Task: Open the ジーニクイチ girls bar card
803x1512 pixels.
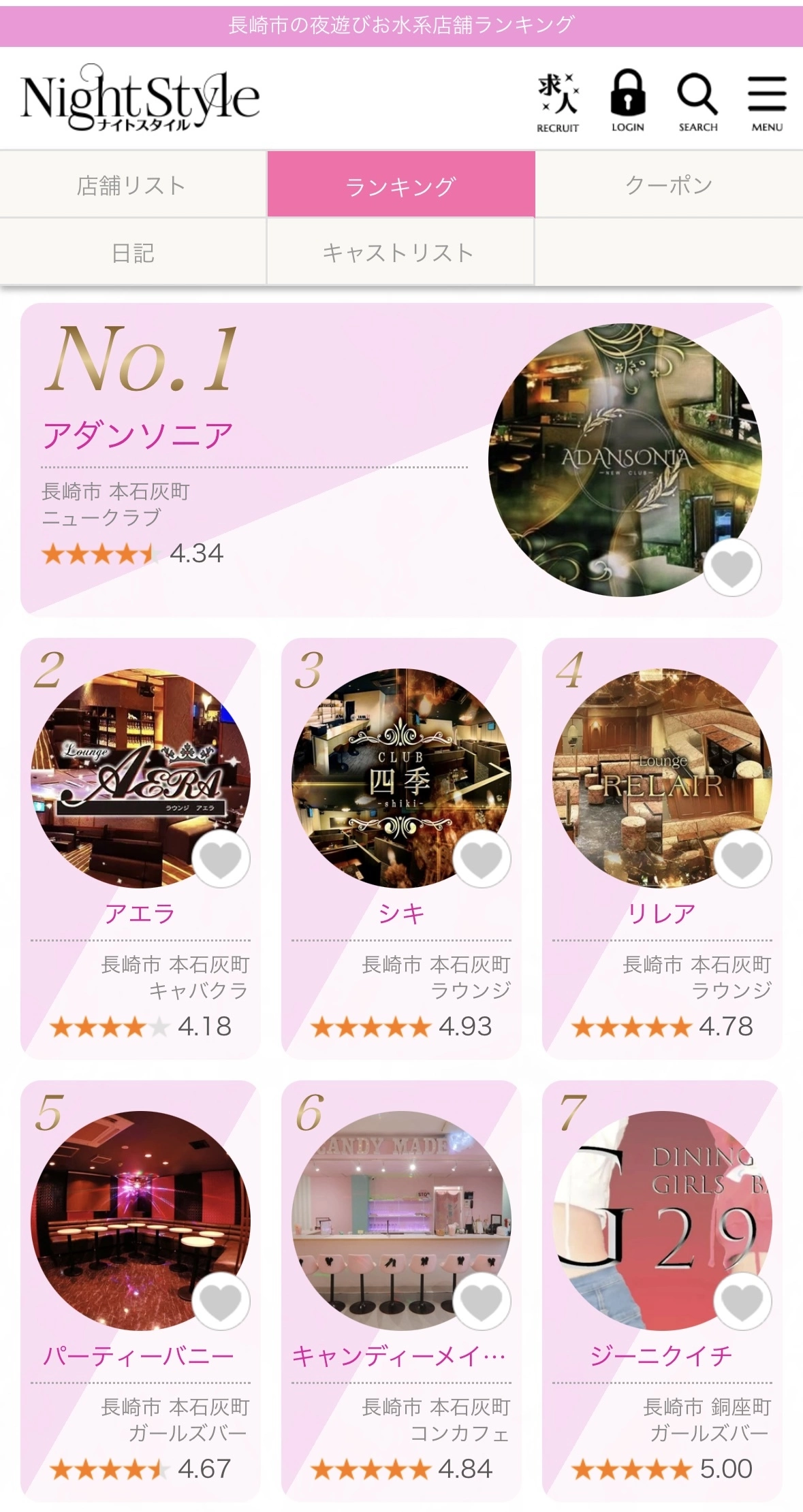Action: 662,1355
